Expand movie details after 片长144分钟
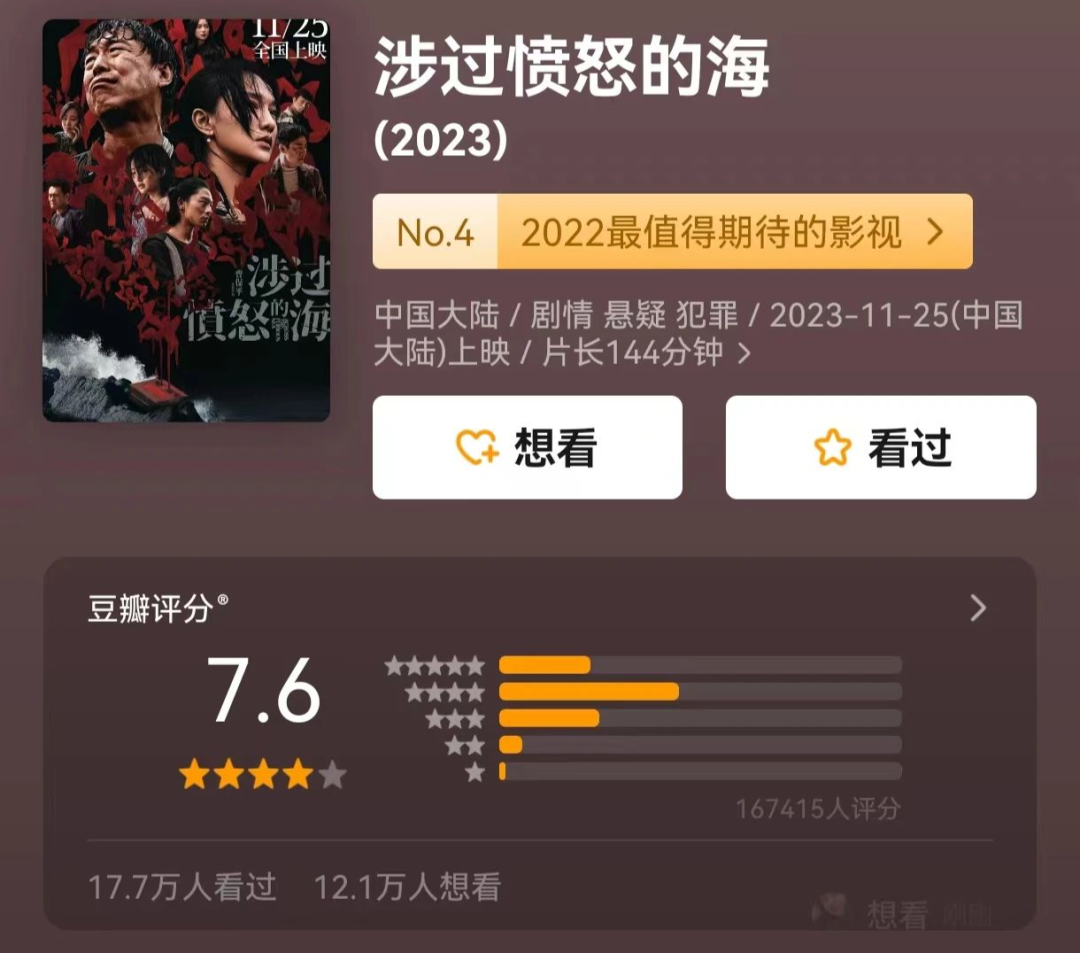The image size is (1080, 953). tap(743, 353)
